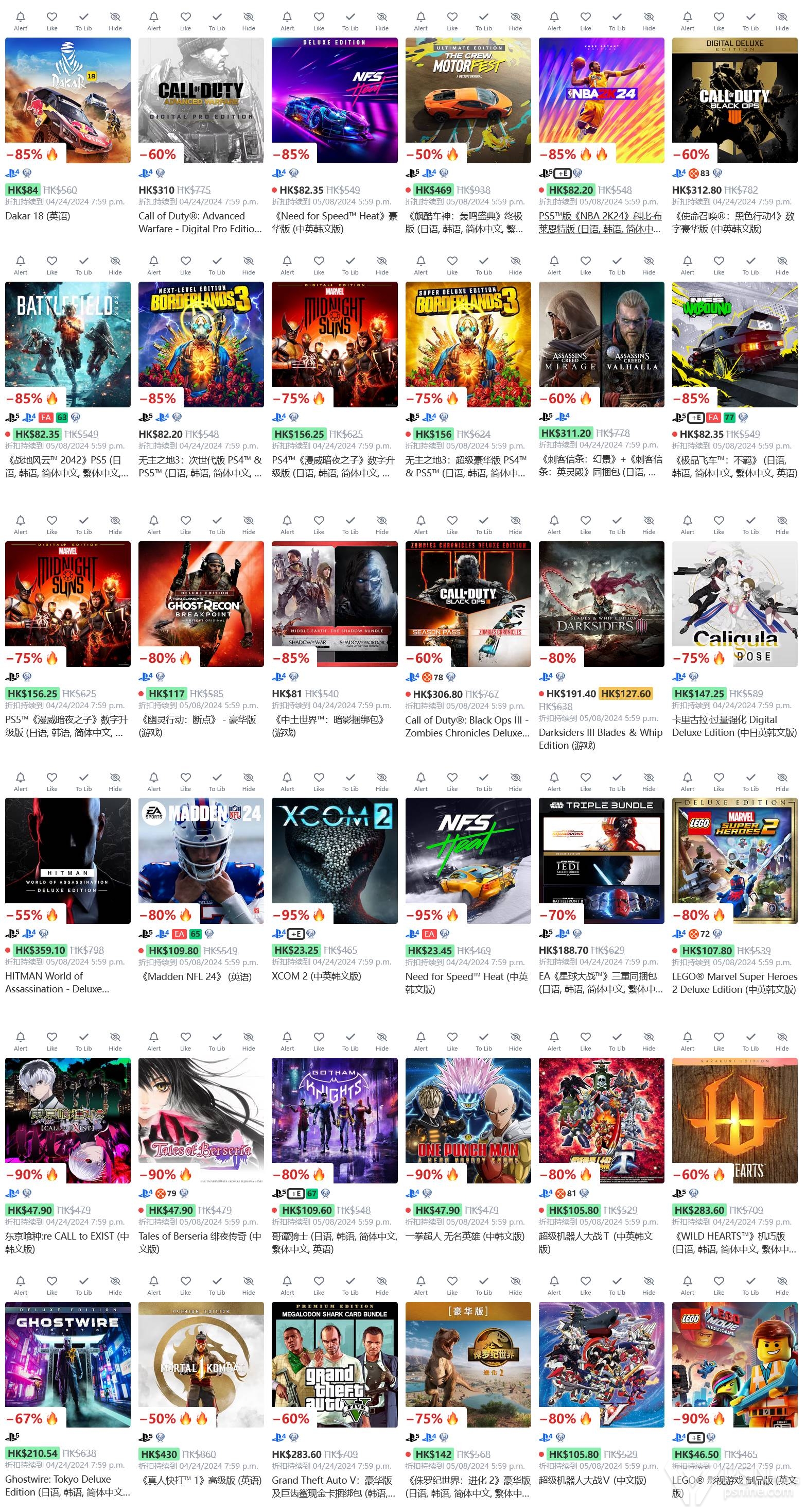Screen dimensions: 806x1512
Task: Open XCOM 2 game cover
Action: coord(335,861)
